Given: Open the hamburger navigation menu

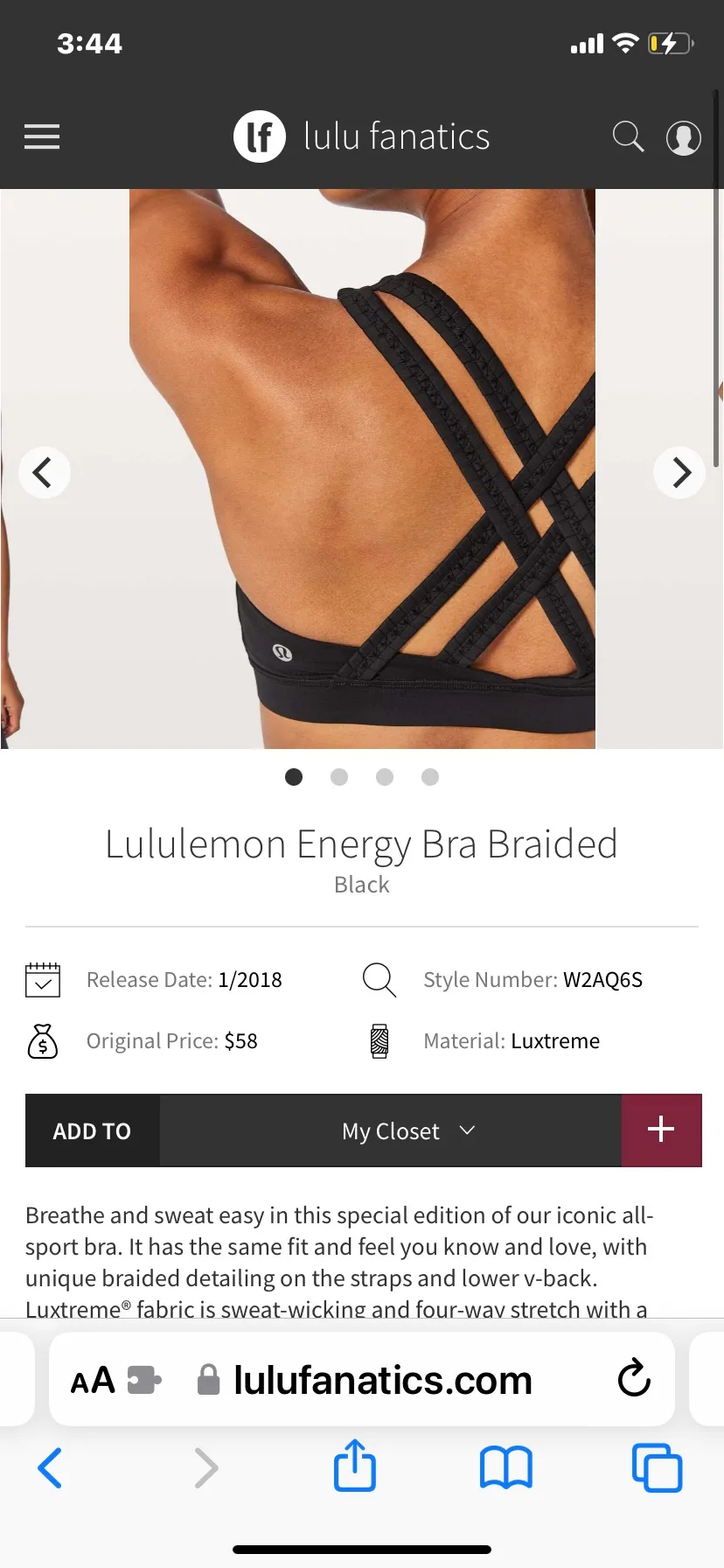Looking at the screenshot, I should click(41, 136).
